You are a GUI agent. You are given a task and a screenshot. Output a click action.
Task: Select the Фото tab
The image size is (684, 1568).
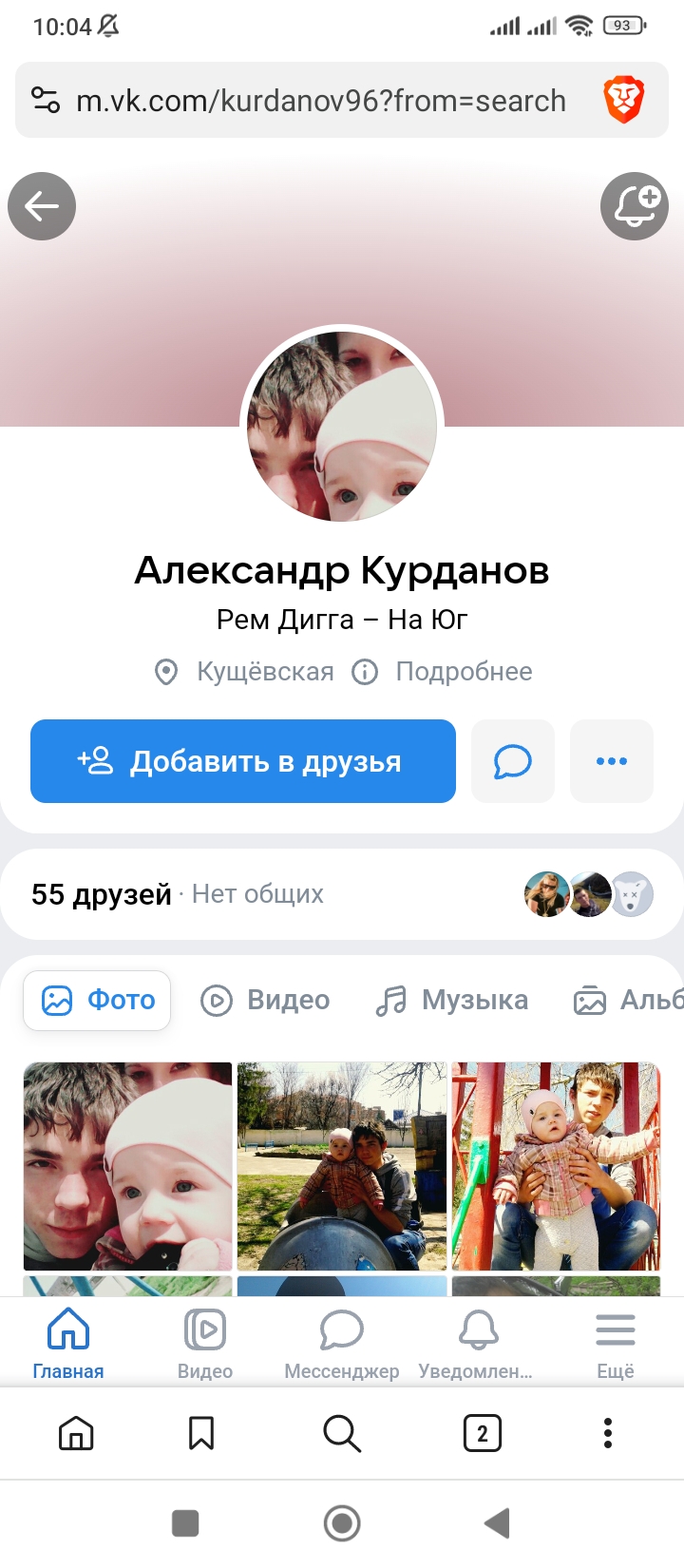97,1001
